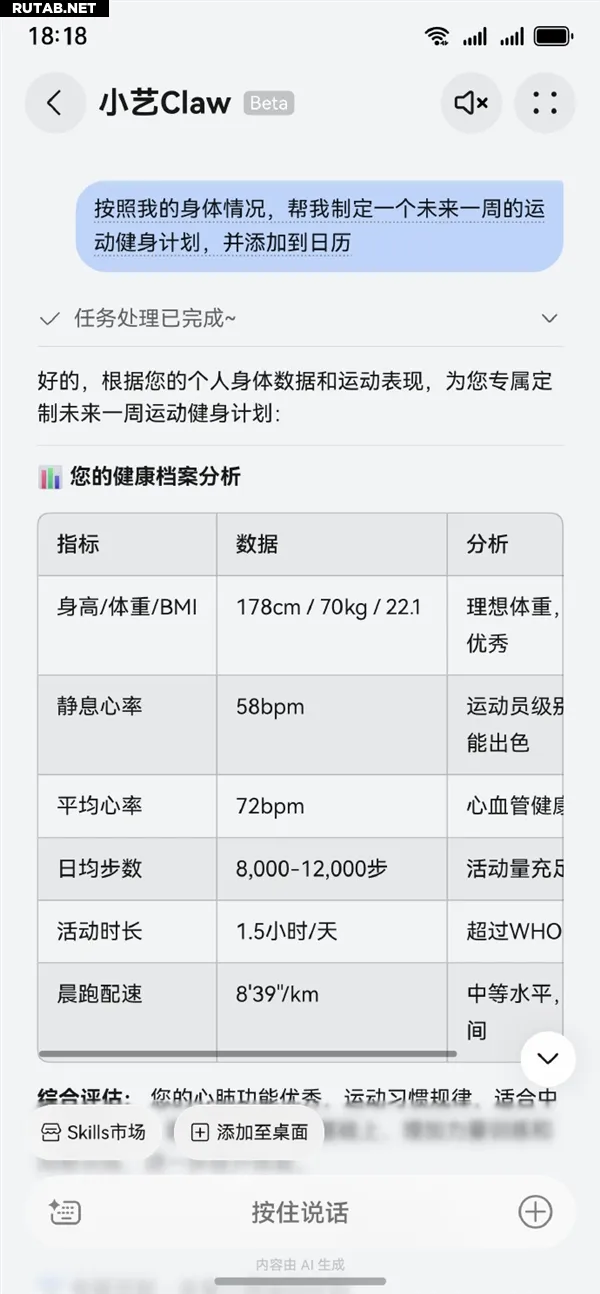
Task: Open the four-dot more menu
Action: [545, 103]
